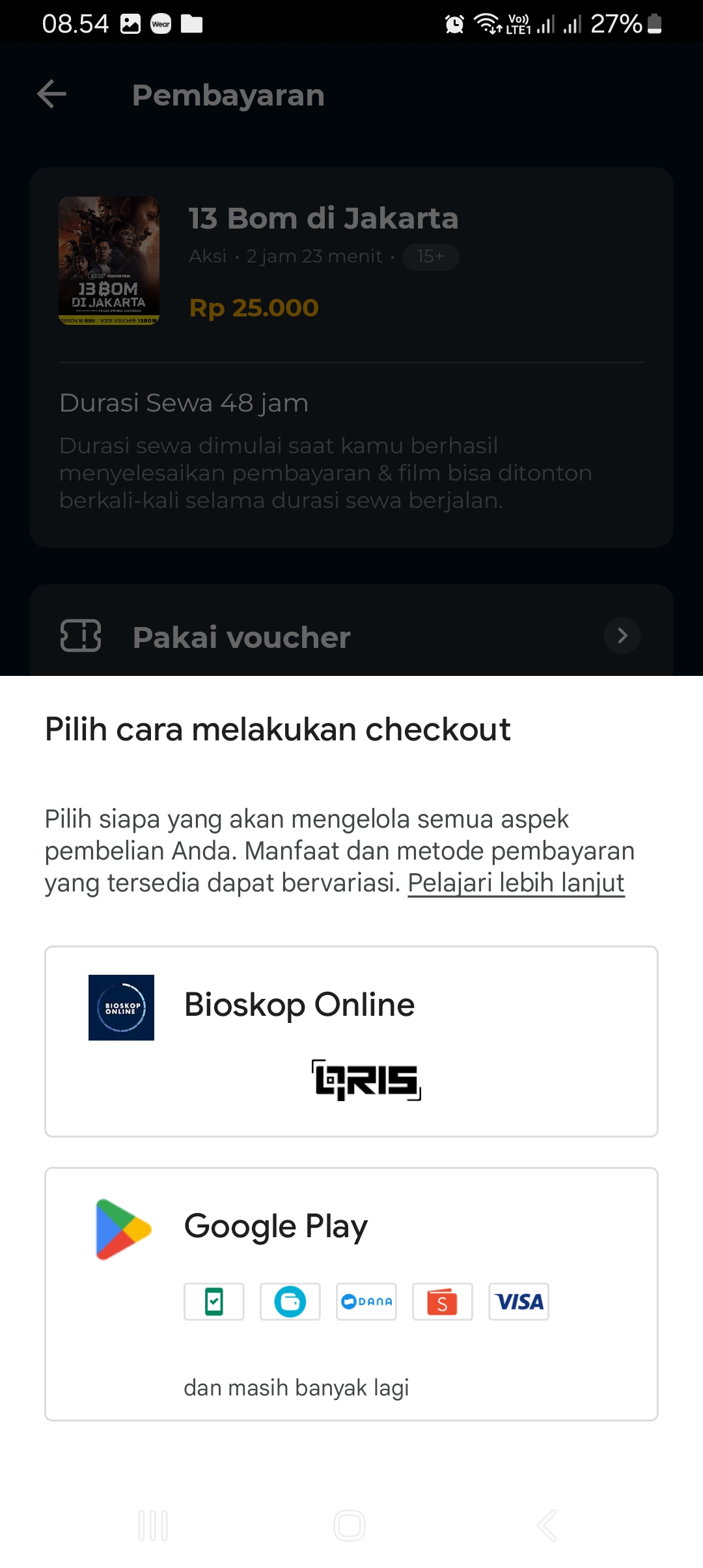
Task: Open the Pakai voucher row
Action: (351, 636)
